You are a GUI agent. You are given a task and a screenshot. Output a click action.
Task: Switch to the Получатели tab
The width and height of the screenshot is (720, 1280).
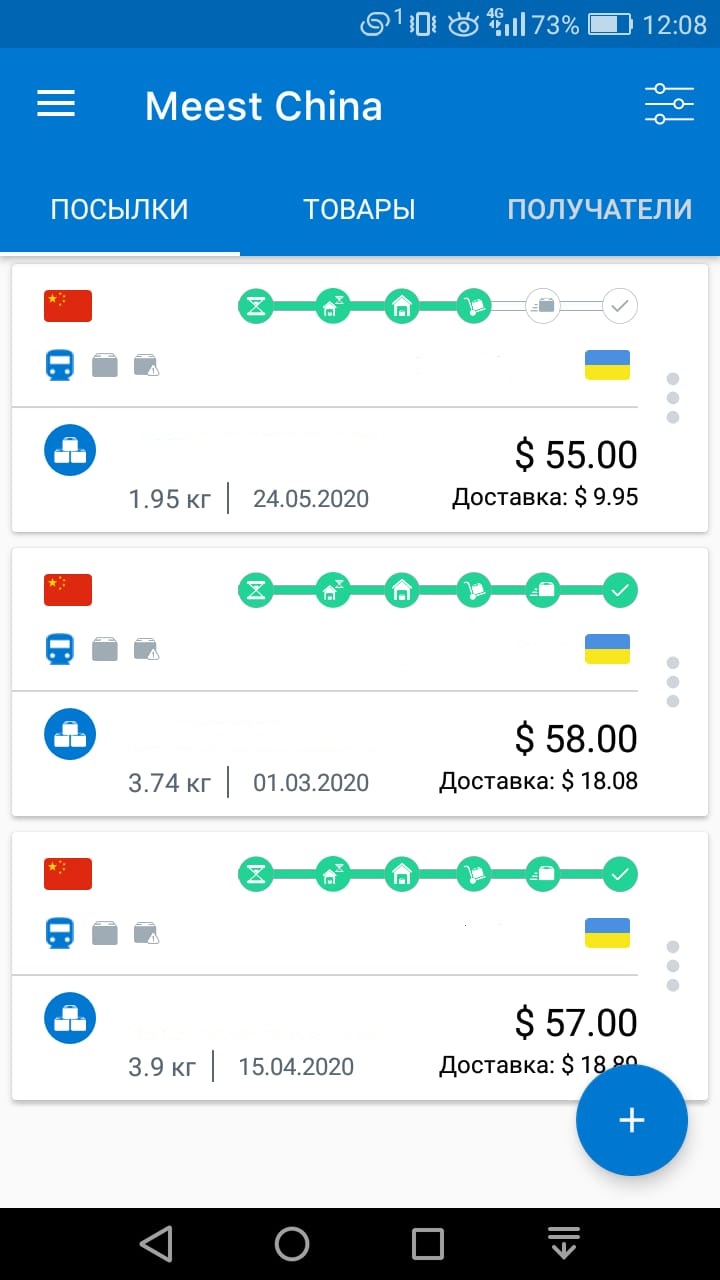click(x=599, y=209)
